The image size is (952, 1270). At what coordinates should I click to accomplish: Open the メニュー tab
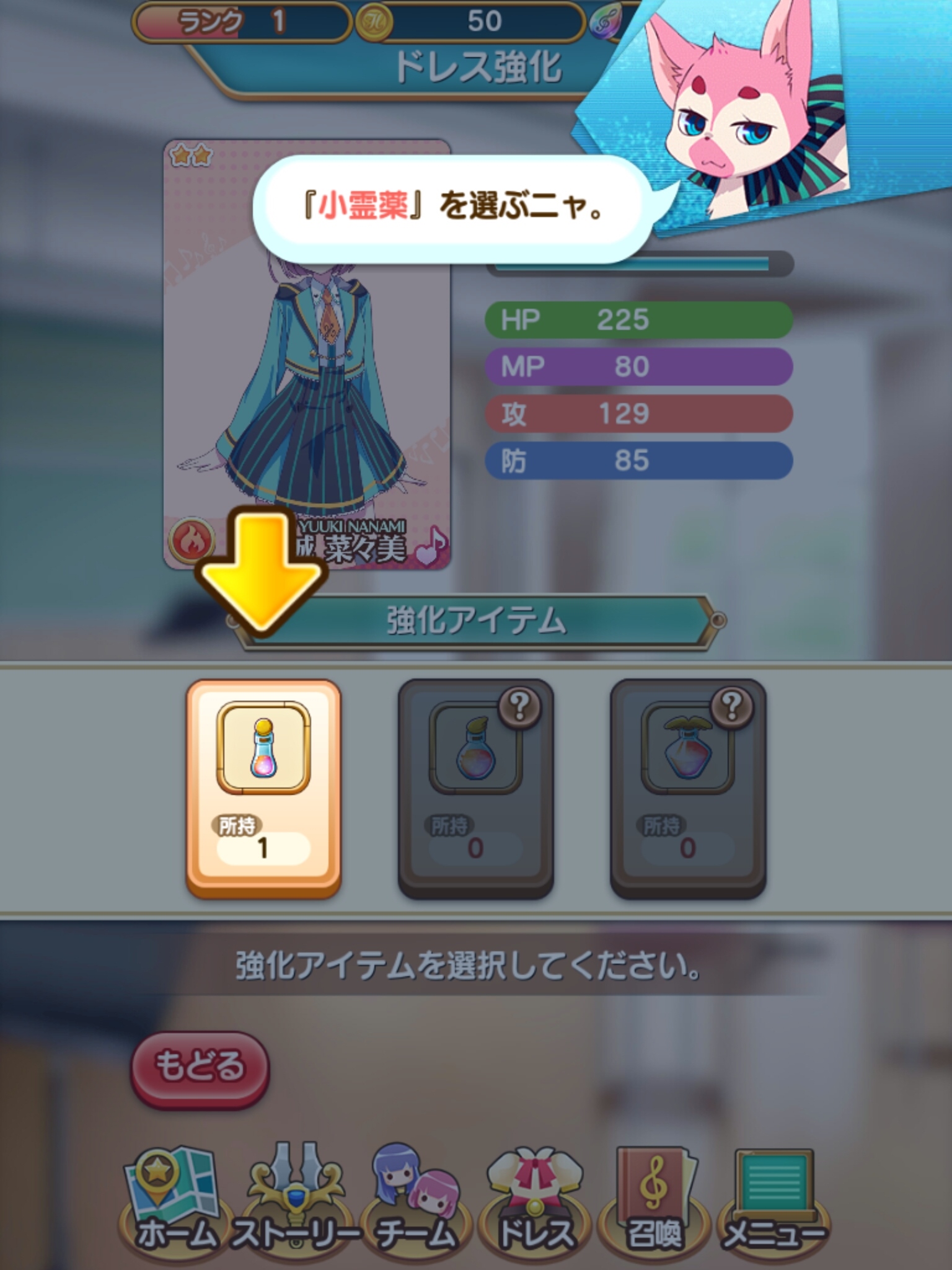point(772,1200)
